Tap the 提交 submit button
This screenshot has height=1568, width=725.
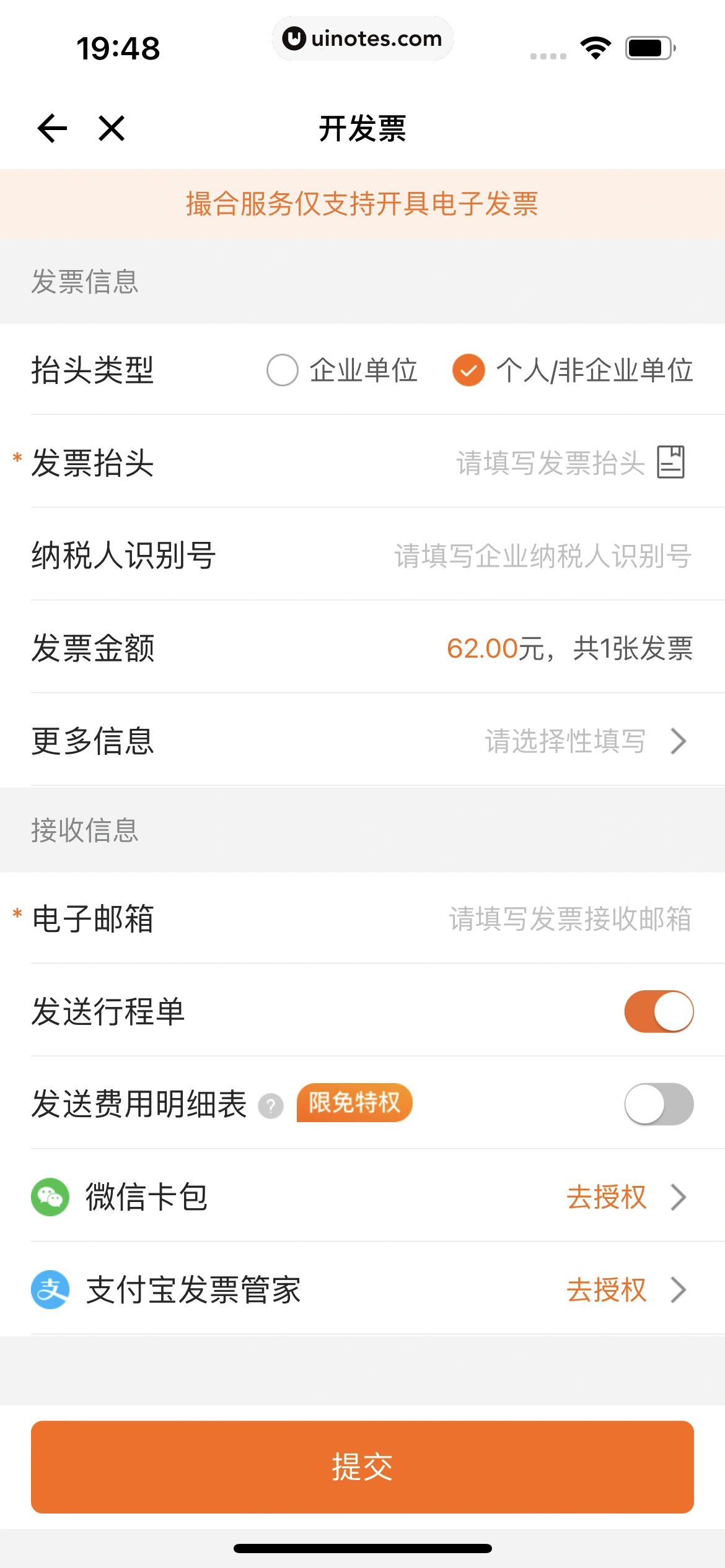click(x=362, y=1466)
